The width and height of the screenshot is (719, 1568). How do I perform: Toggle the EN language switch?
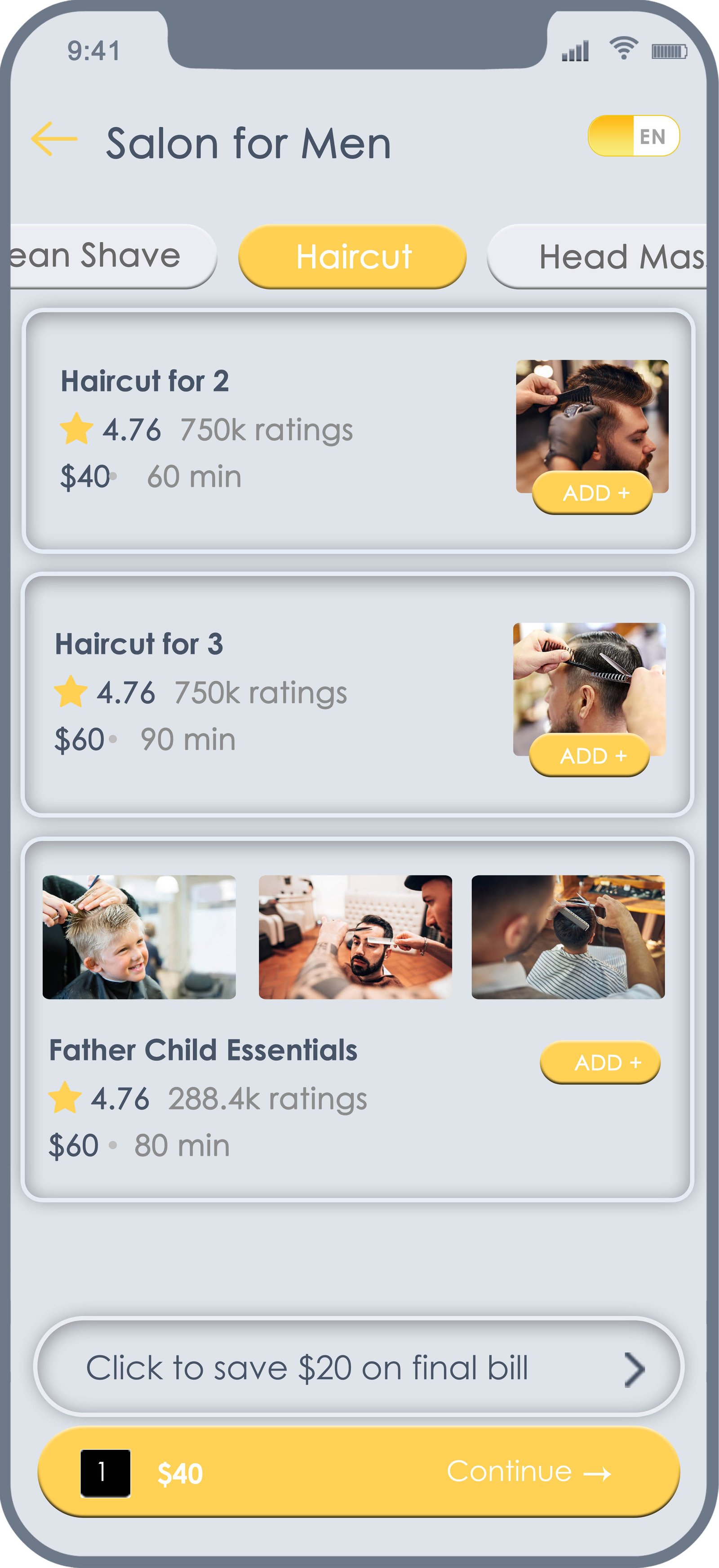coord(633,137)
